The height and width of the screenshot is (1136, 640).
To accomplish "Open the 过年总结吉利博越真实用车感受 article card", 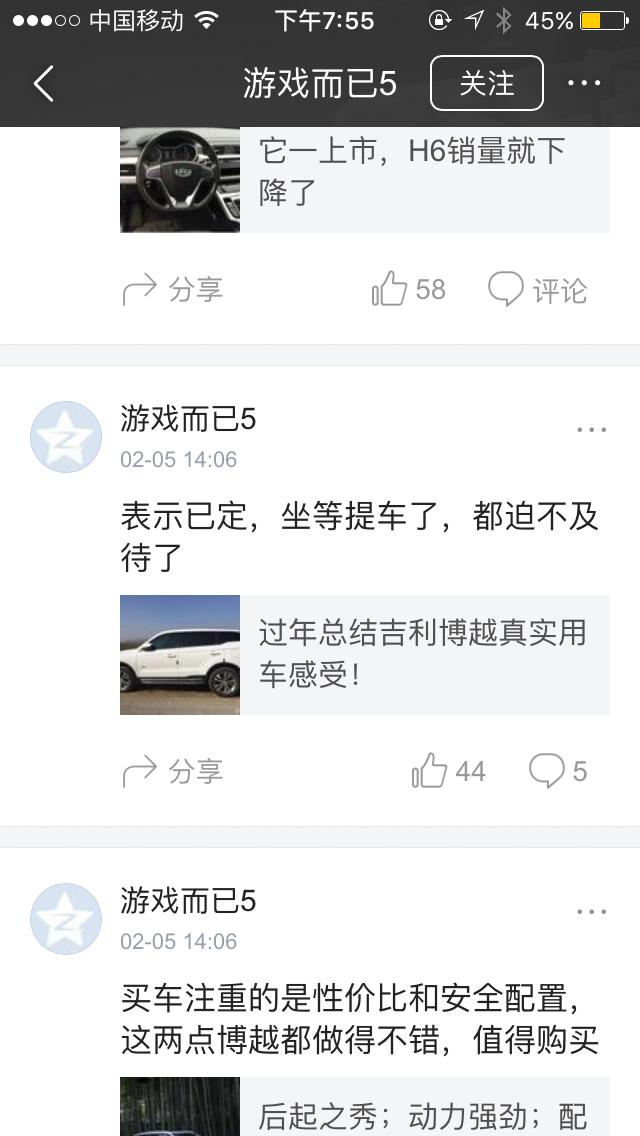I will point(364,655).
